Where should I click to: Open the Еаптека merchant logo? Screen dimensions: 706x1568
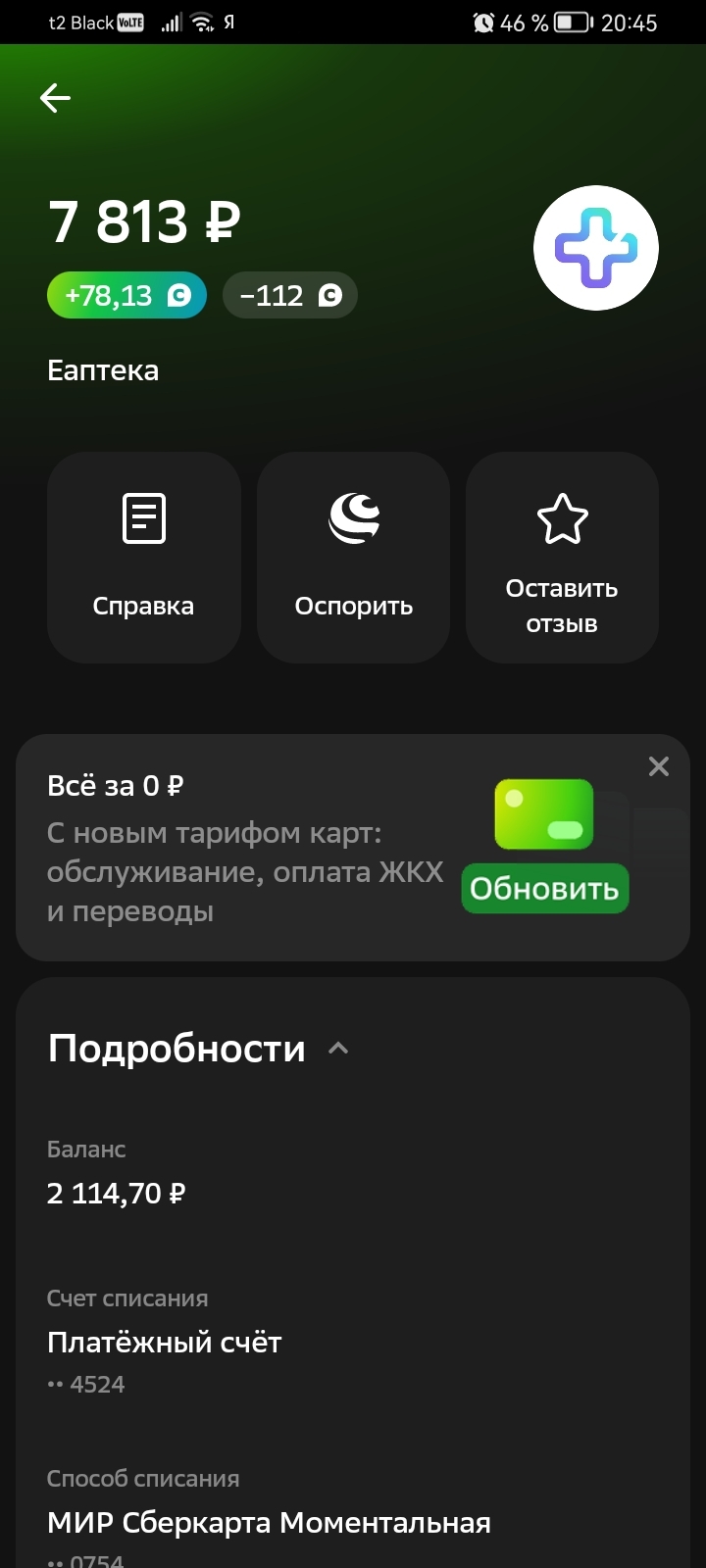(595, 248)
